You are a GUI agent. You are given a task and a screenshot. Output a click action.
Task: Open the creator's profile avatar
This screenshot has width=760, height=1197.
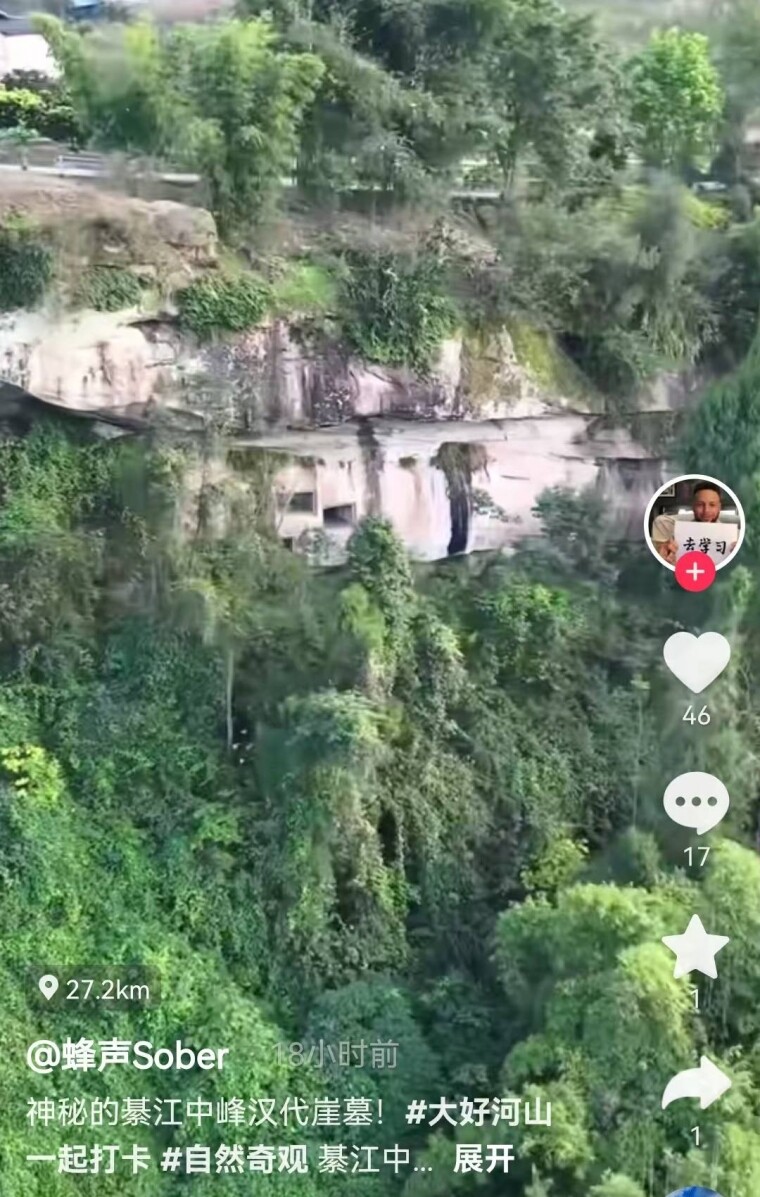pos(694,523)
